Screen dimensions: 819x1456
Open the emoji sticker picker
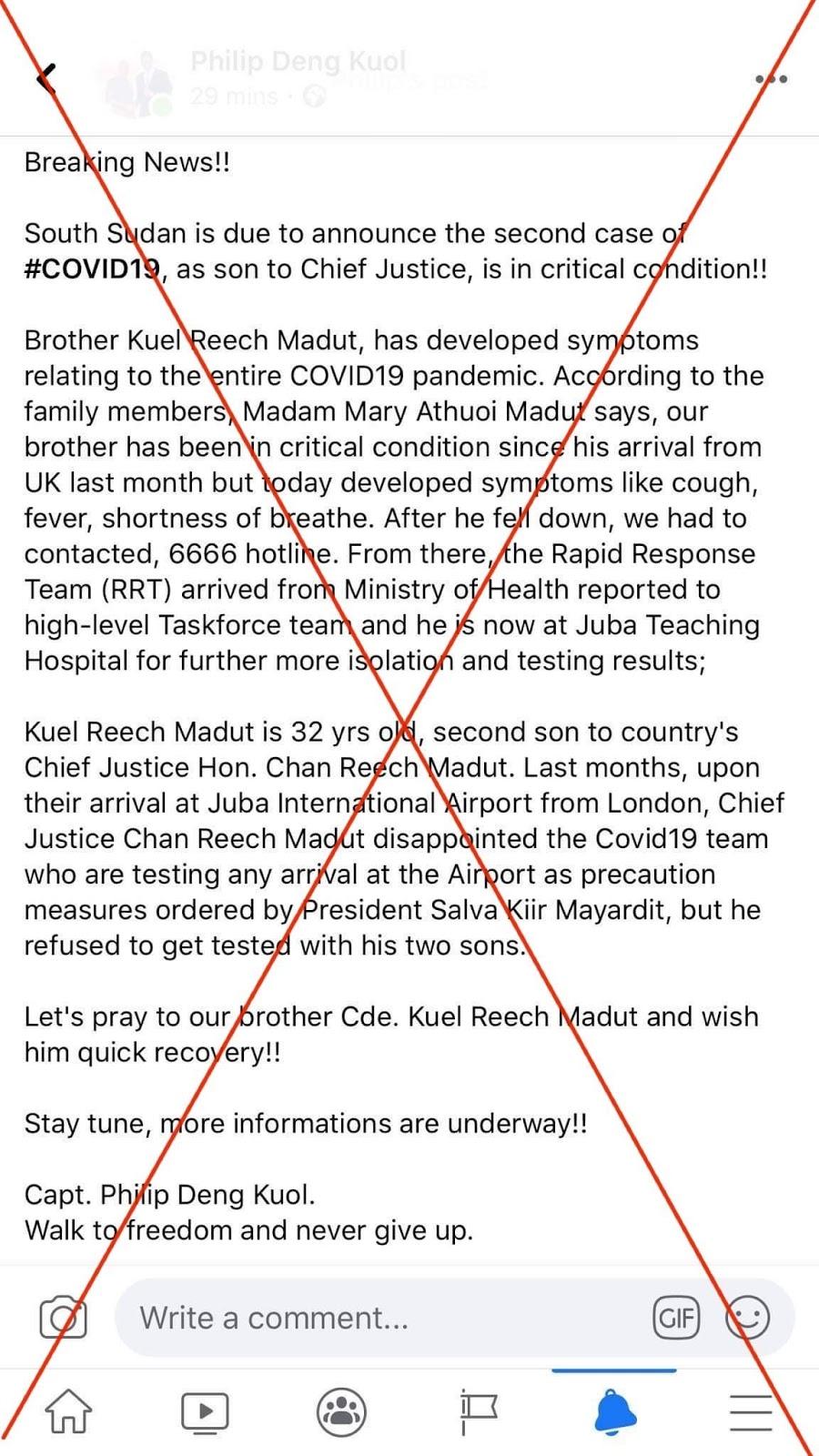(748, 1318)
